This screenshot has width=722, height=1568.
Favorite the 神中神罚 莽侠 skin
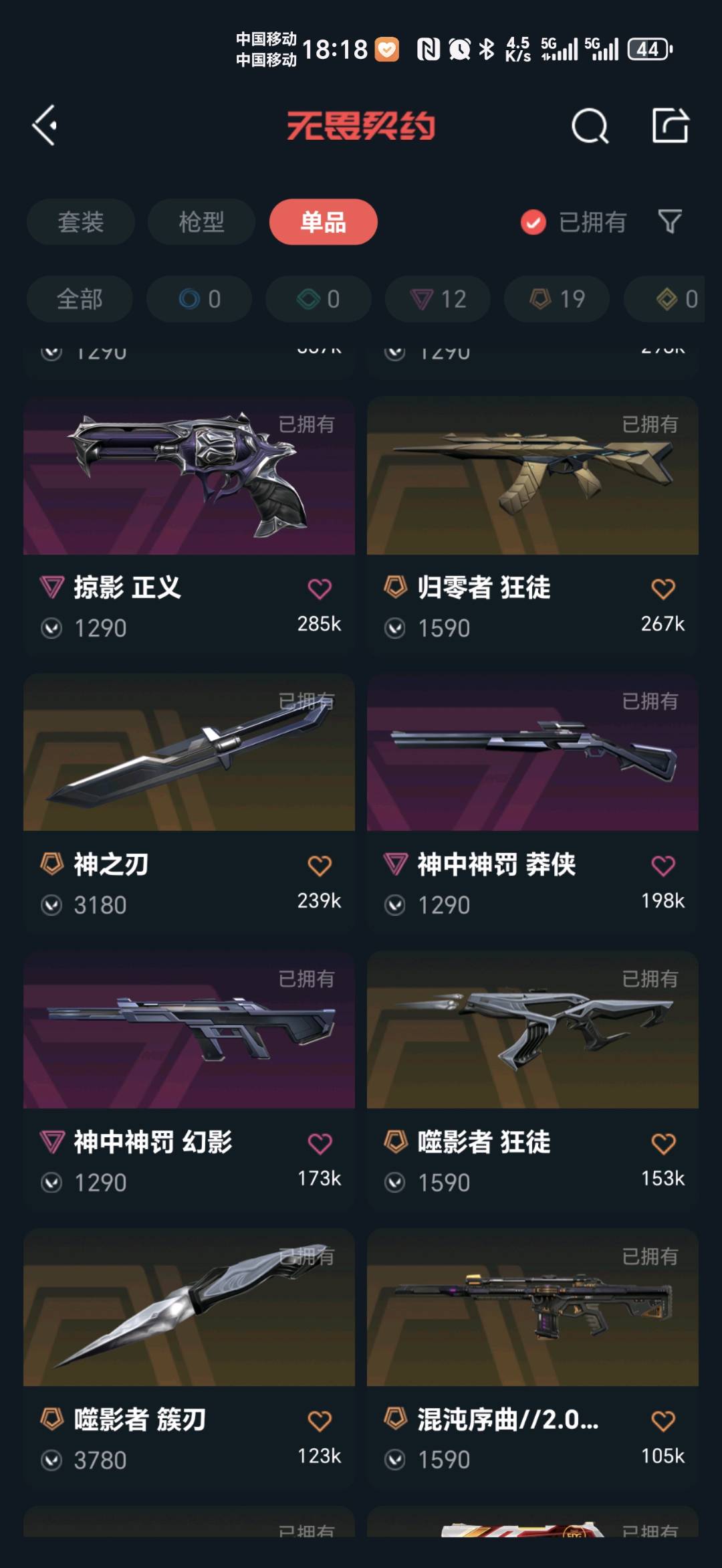click(663, 866)
